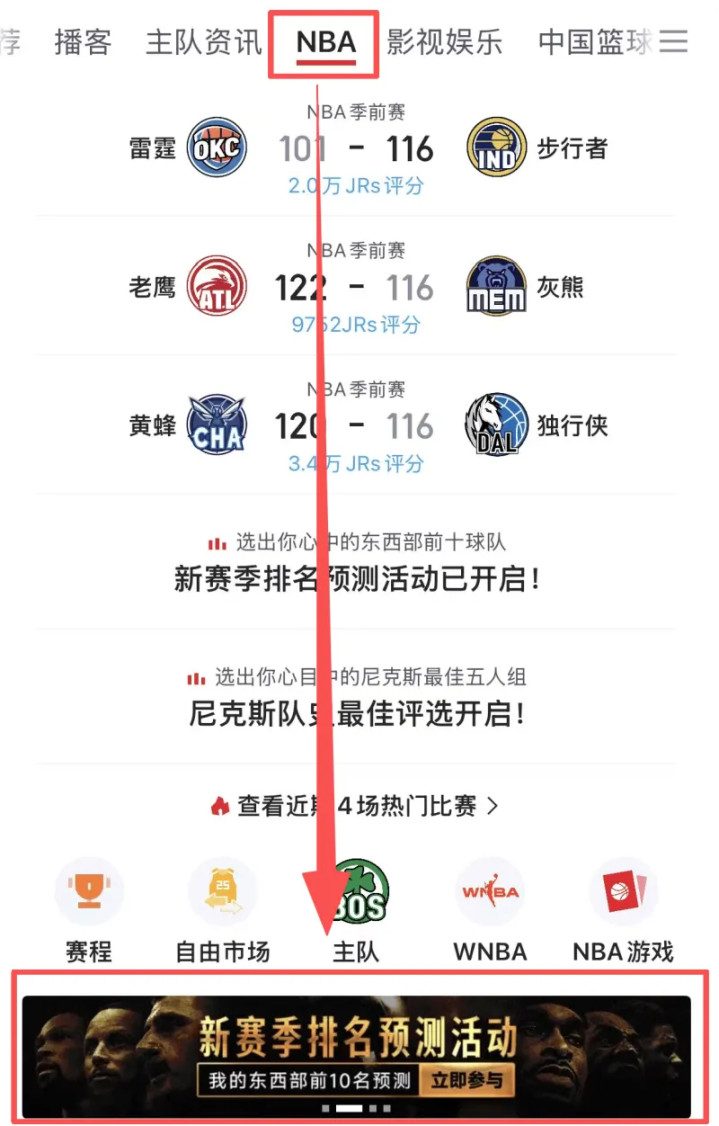Open the WNBA shortcut

point(490,908)
